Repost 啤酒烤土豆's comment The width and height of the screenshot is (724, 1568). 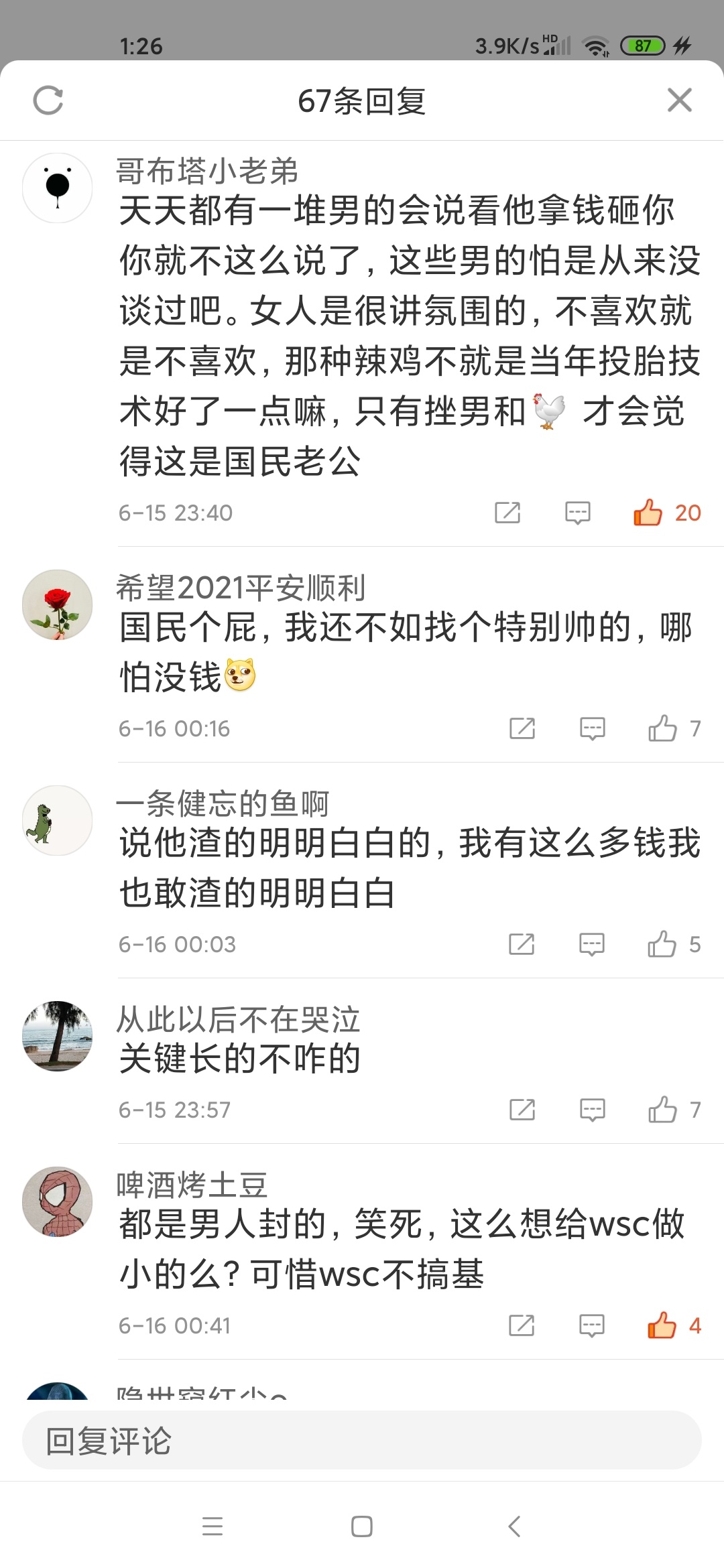[x=522, y=1325]
